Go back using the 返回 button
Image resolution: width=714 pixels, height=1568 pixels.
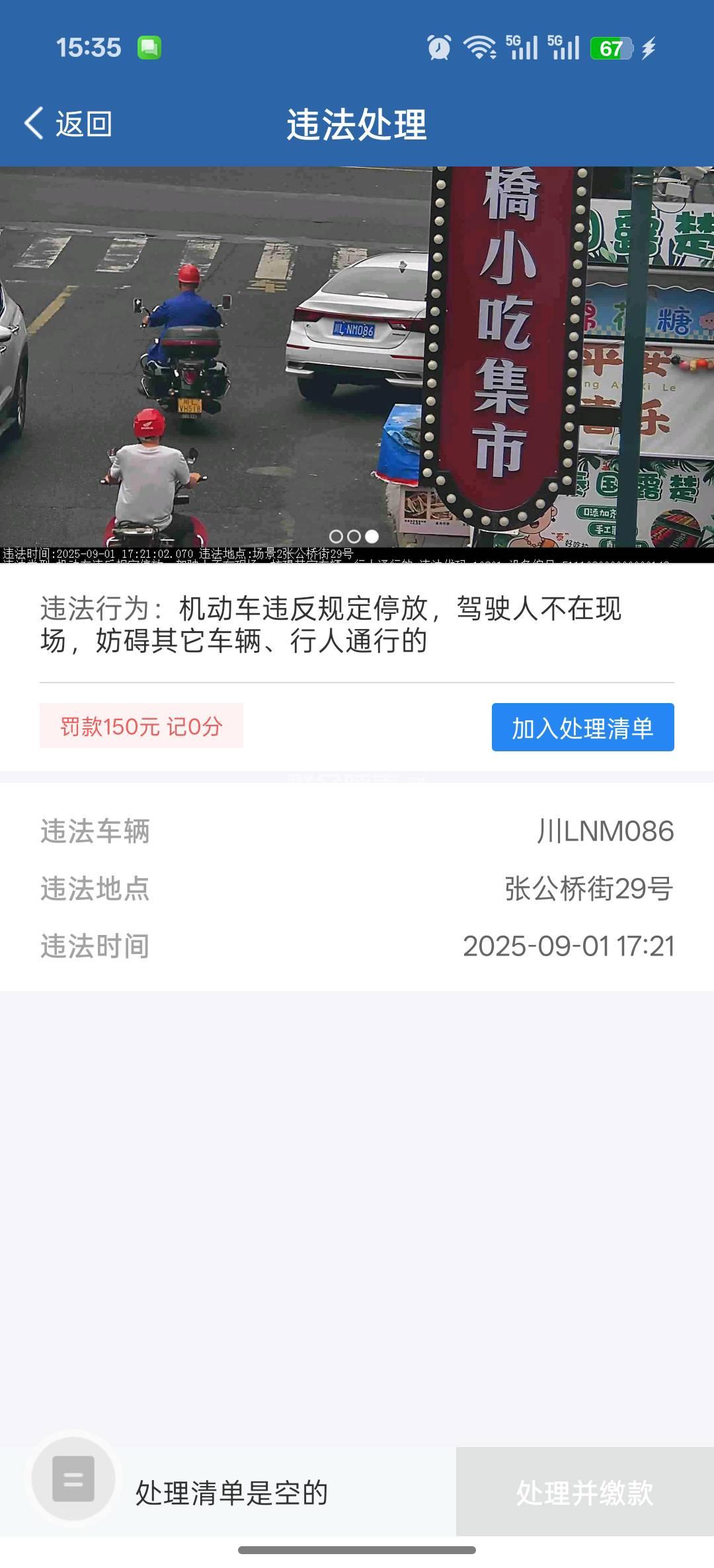(68, 124)
